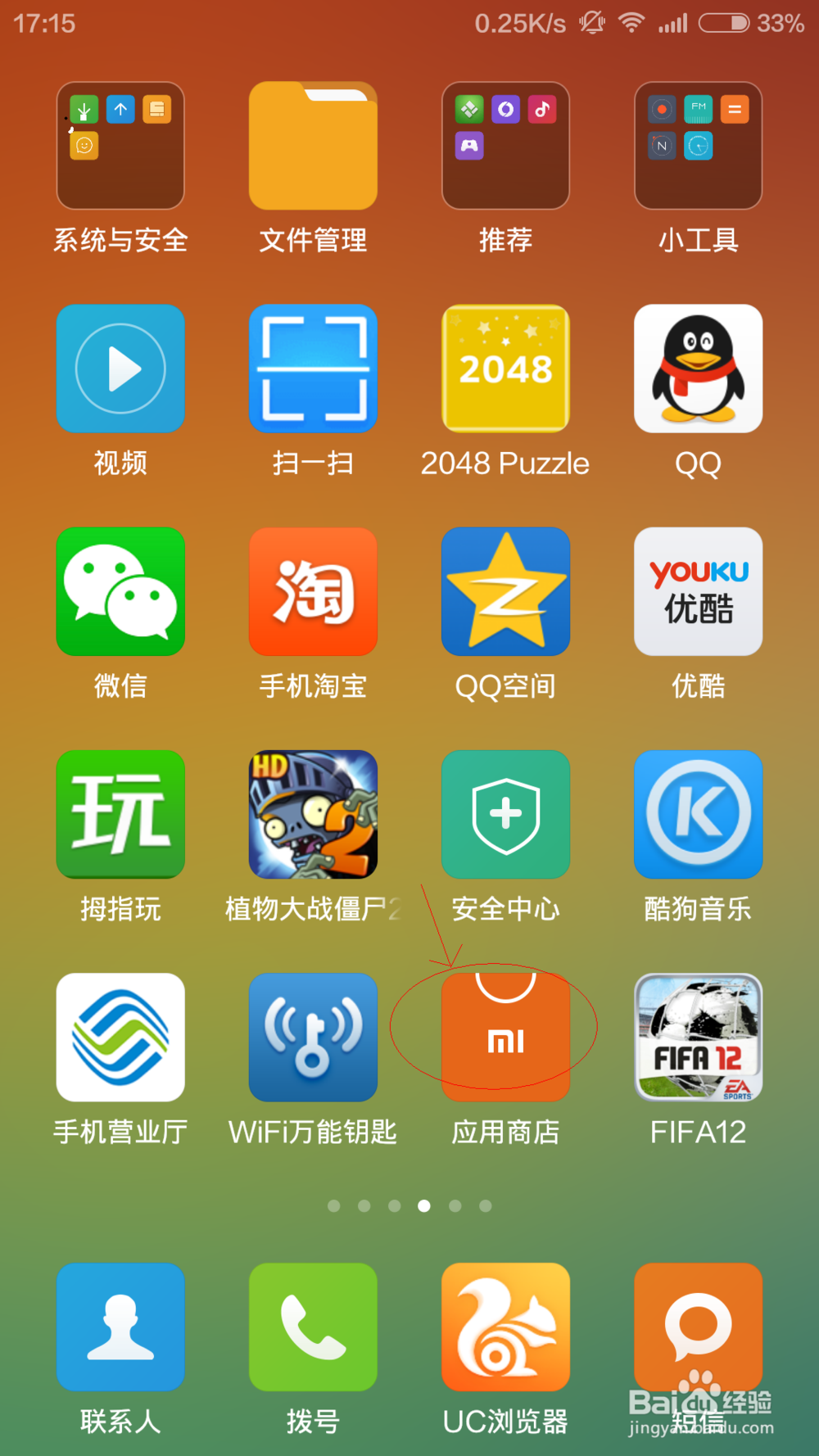819x1456 pixels.
Task: Launch the 扫一扫 scanner app
Action: [x=313, y=369]
